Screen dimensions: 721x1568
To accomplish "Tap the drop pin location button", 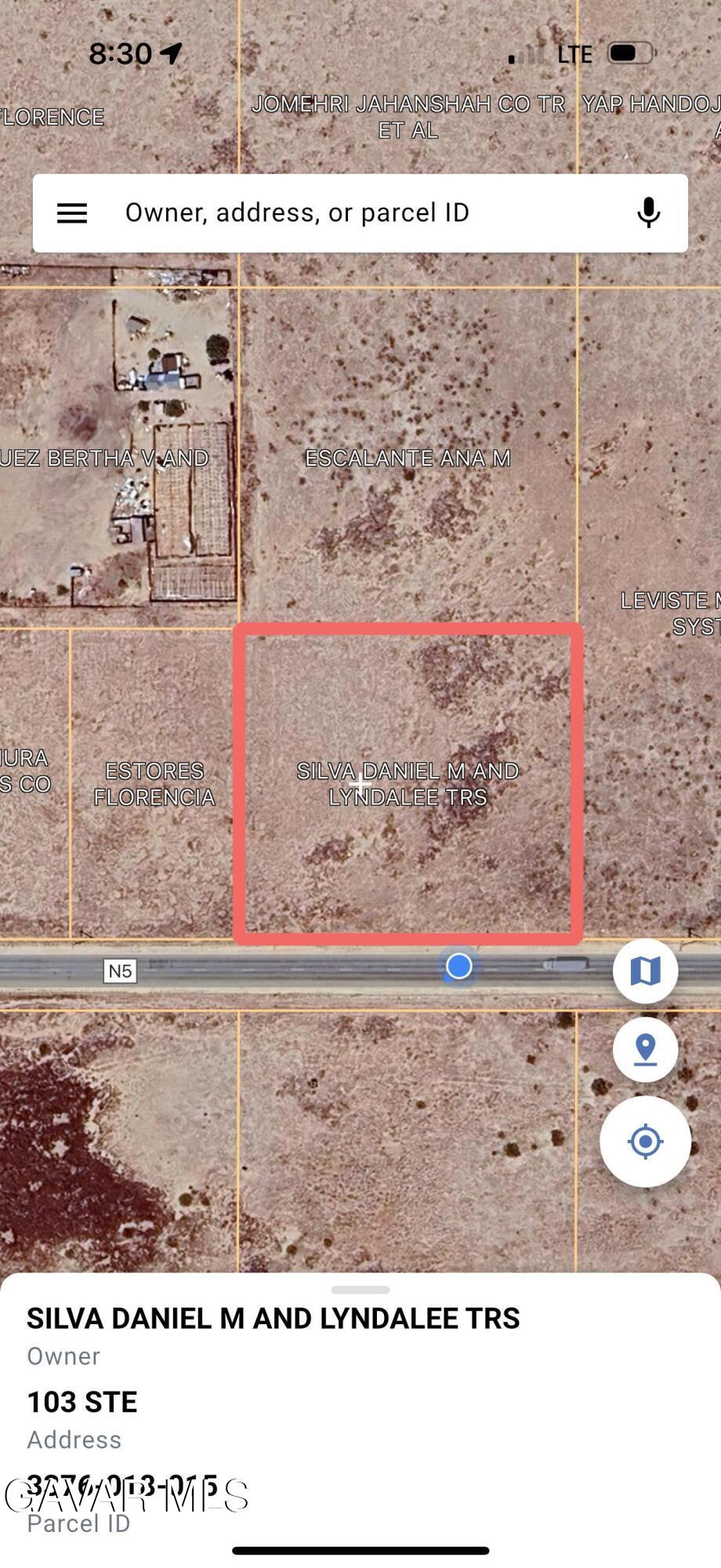I will coord(645,1049).
